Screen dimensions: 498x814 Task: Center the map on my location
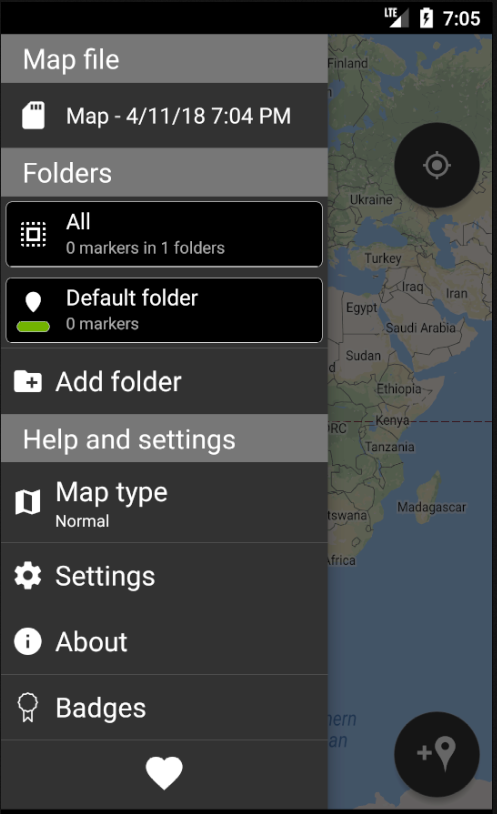point(437,165)
